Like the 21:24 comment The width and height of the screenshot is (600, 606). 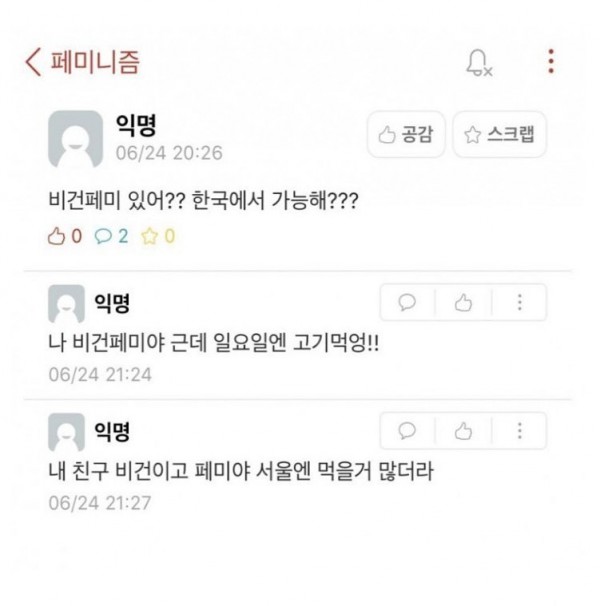click(463, 302)
